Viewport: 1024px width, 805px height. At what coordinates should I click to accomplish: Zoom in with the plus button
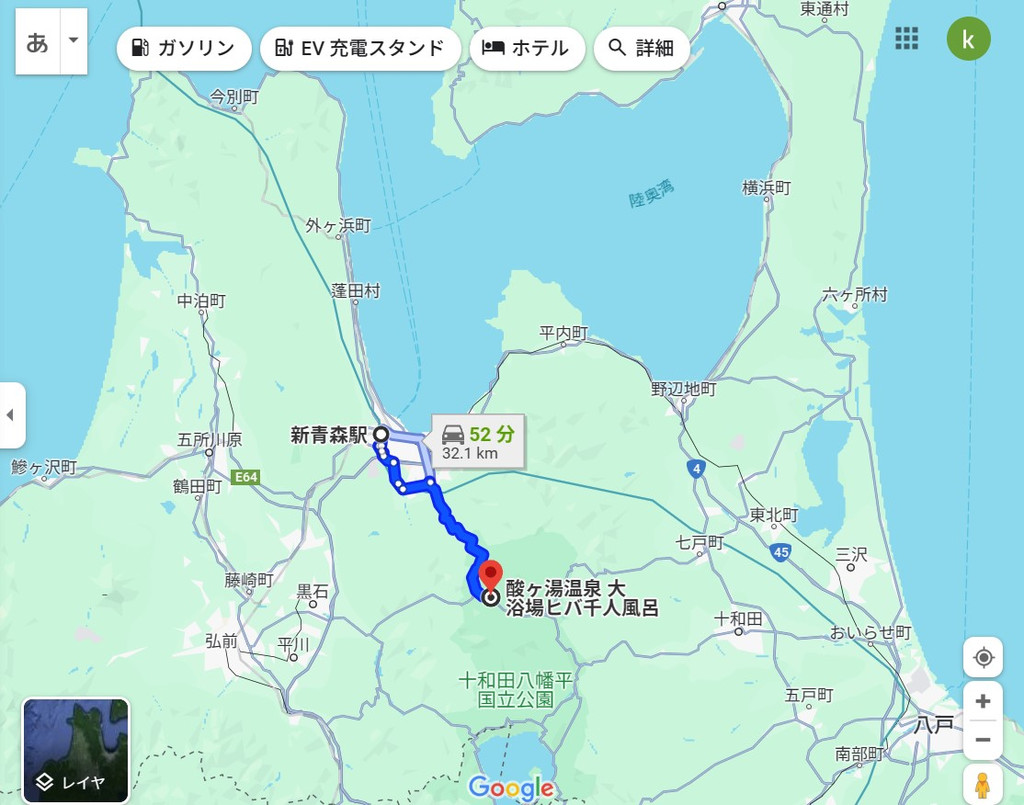point(983,701)
